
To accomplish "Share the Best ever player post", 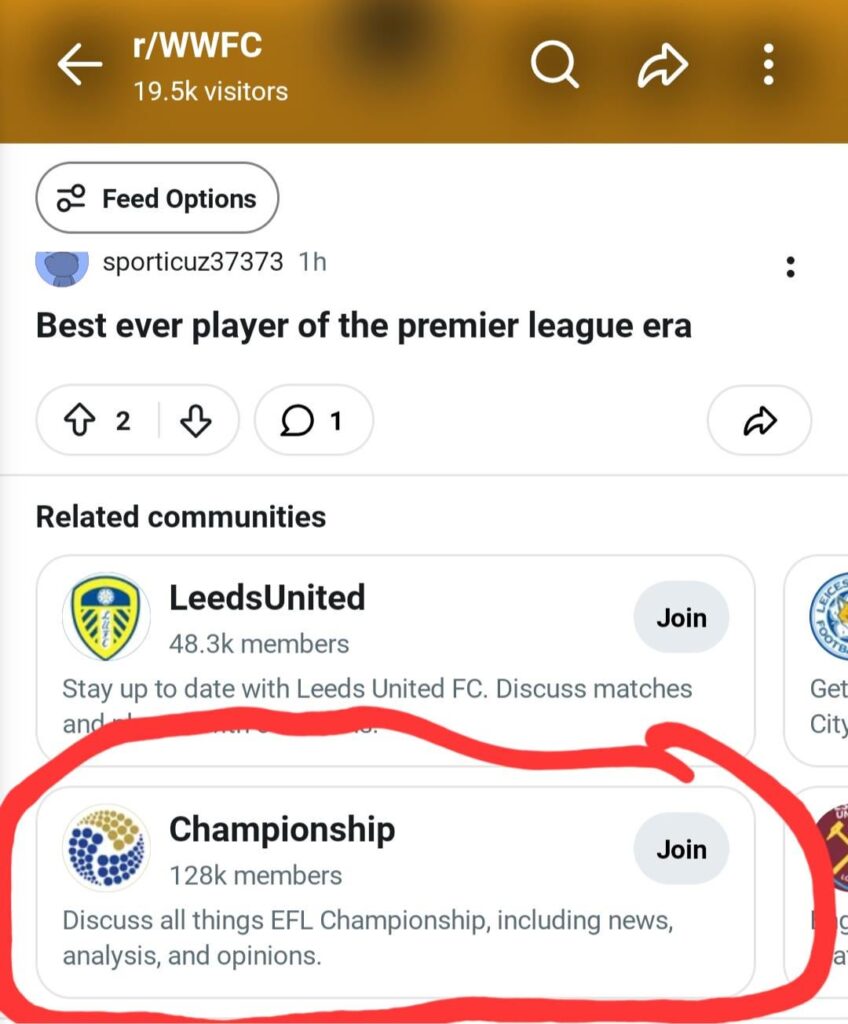I will pos(759,422).
